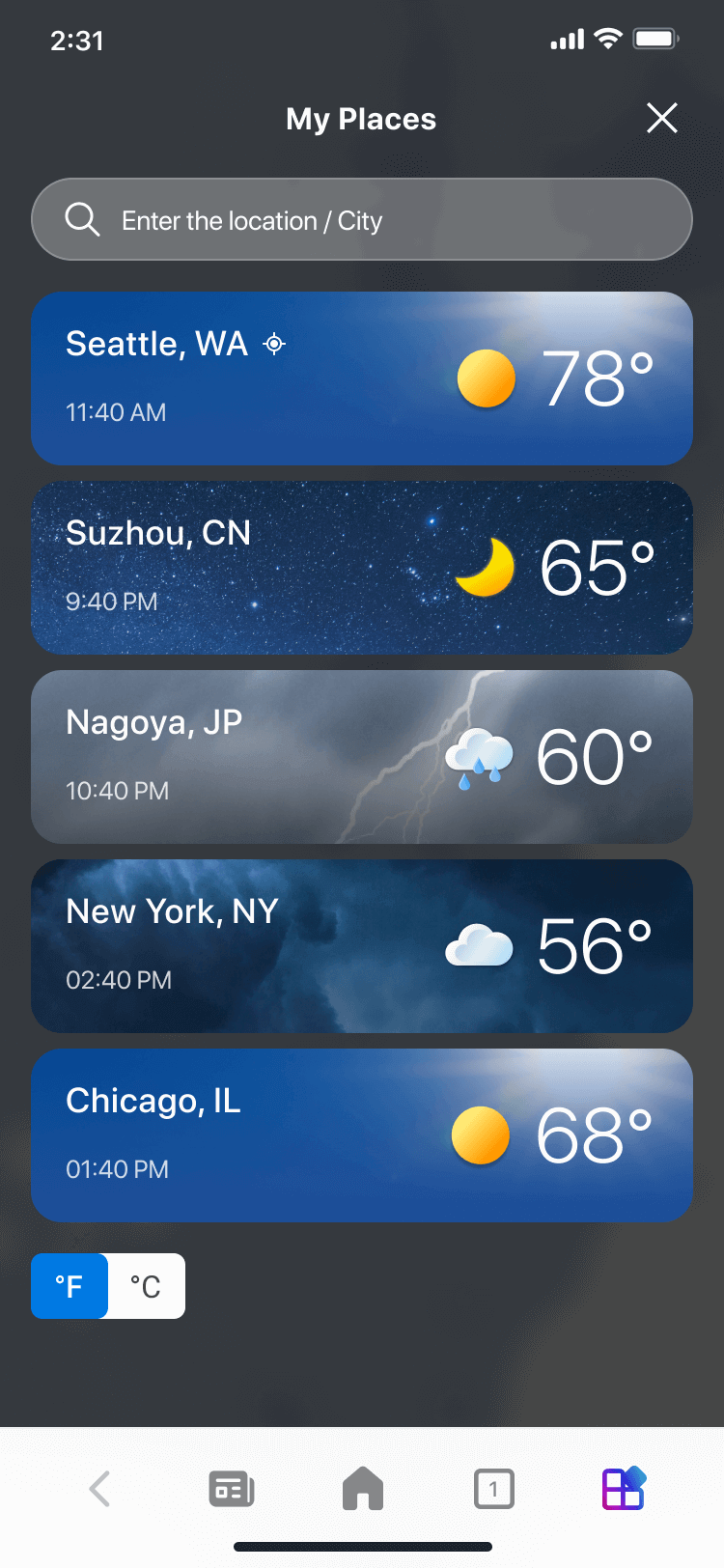Tap the location / City search field
Viewport: 724px width, 1568px height.
(x=362, y=220)
